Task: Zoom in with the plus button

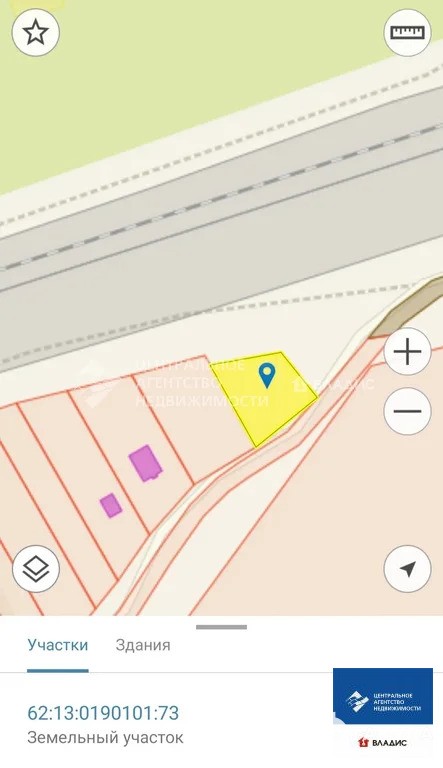Action: [407, 352]
